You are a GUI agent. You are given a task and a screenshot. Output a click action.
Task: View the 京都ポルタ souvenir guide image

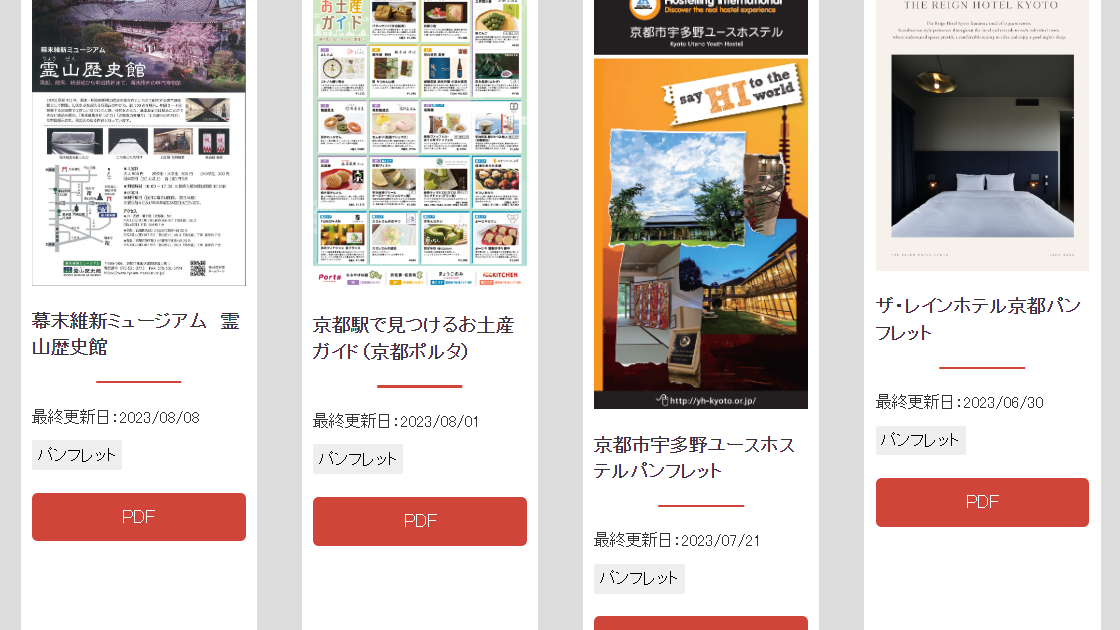click(x=419, y=142)
